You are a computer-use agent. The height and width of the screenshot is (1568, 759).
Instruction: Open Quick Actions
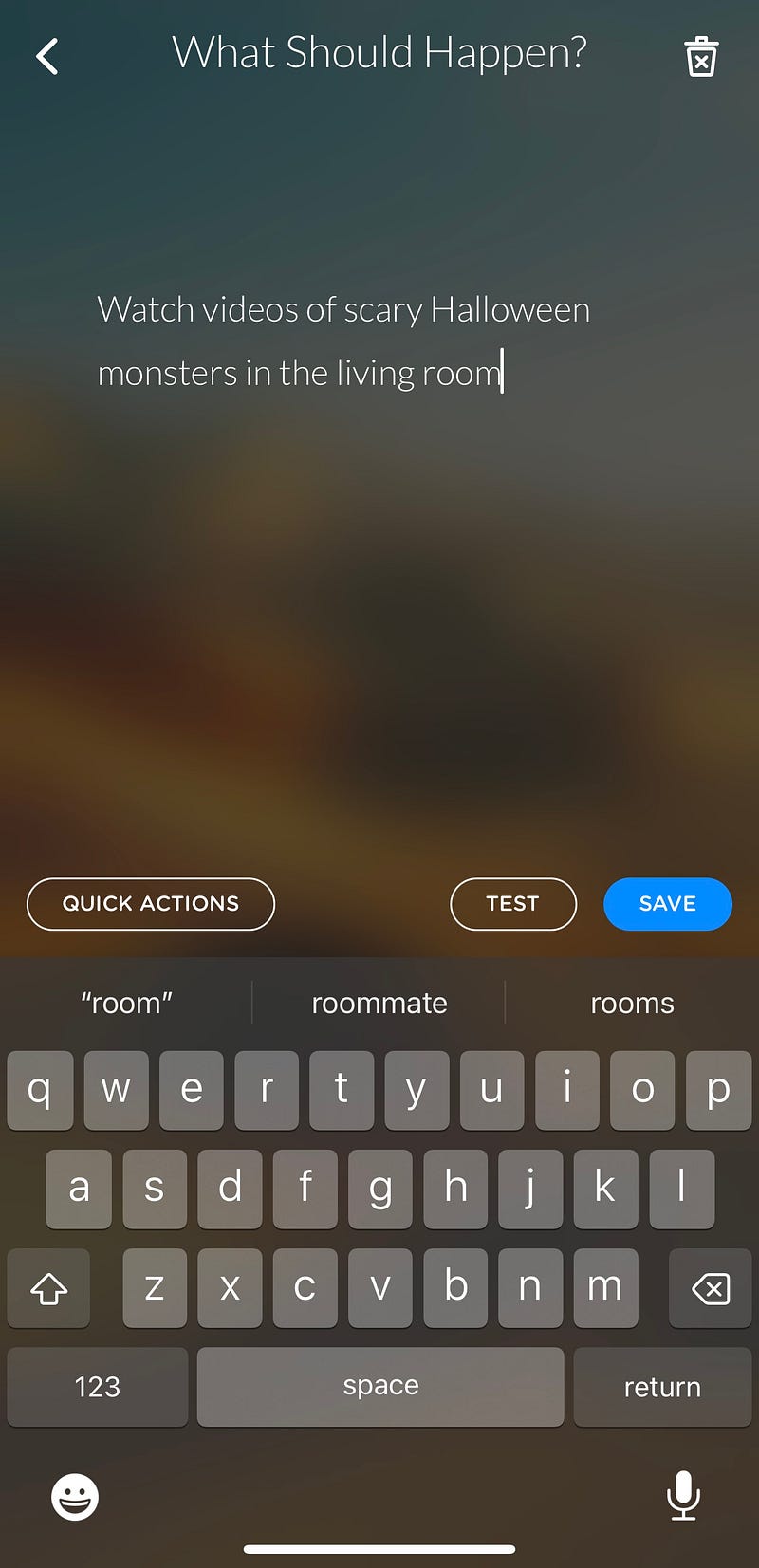(x=151, y=904)
